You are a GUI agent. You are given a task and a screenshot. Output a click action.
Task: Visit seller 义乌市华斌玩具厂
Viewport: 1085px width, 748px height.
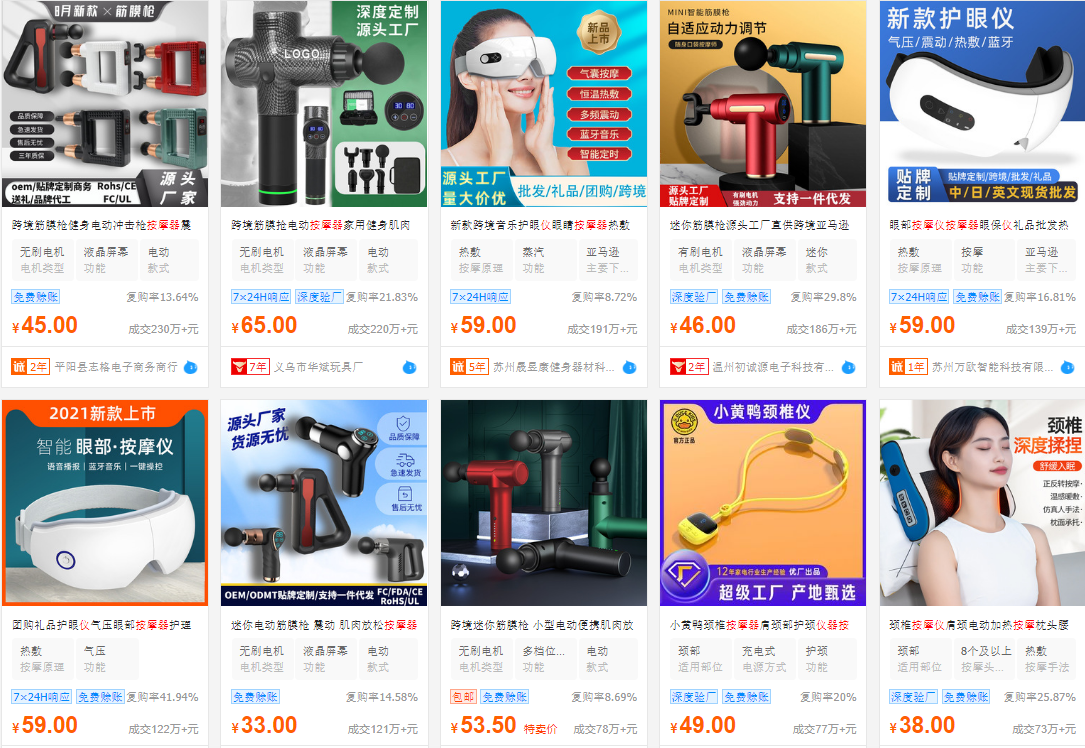point(320,367)
